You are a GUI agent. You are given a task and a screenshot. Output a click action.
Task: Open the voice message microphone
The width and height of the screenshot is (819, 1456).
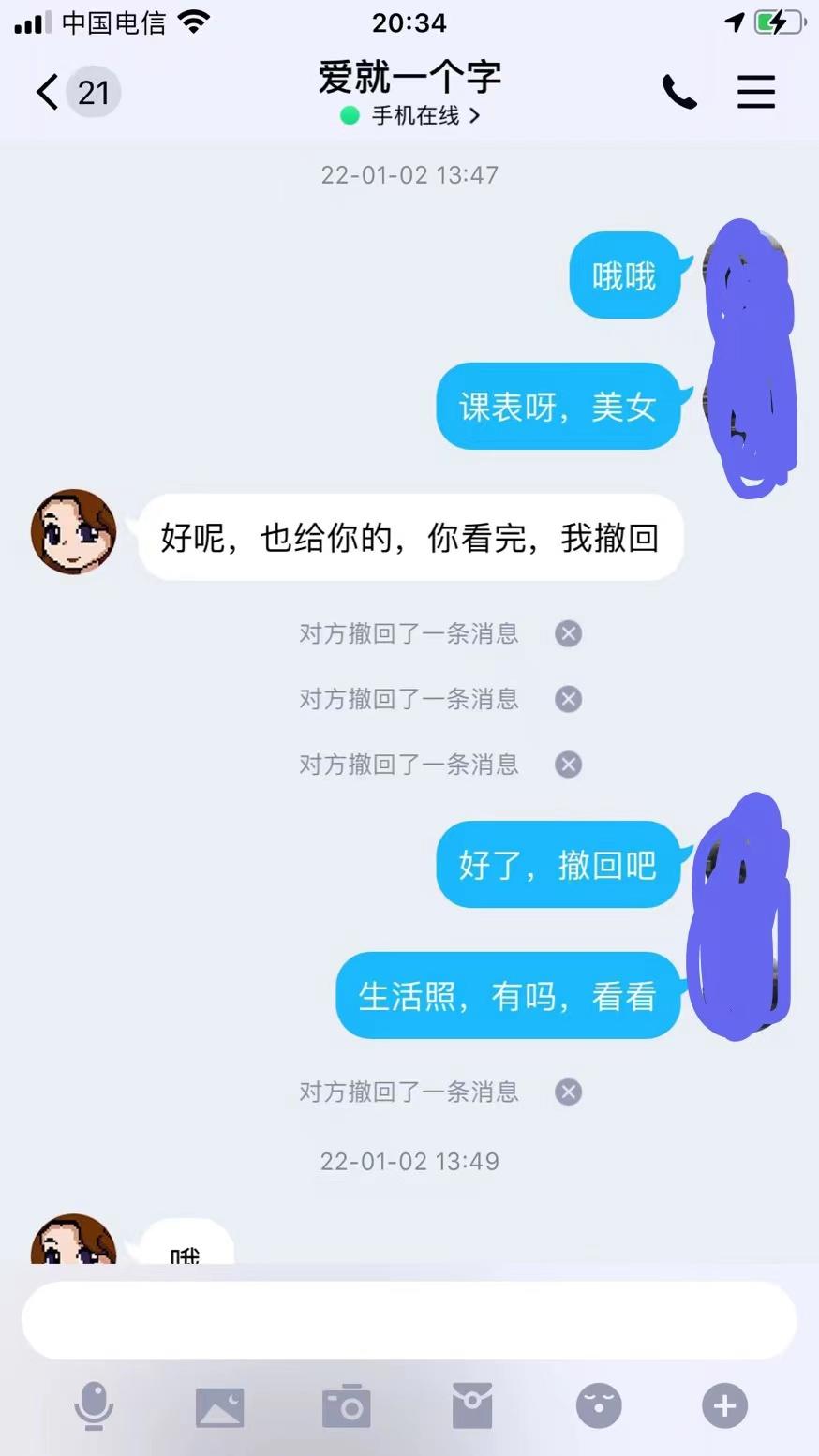tap(94, 1406)
